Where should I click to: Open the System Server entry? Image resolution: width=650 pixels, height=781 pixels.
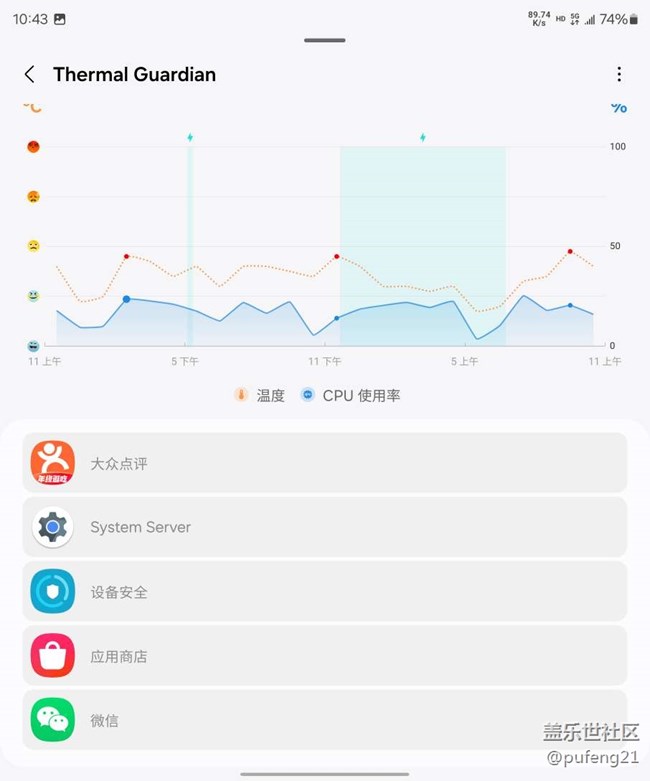coord(325,527)
